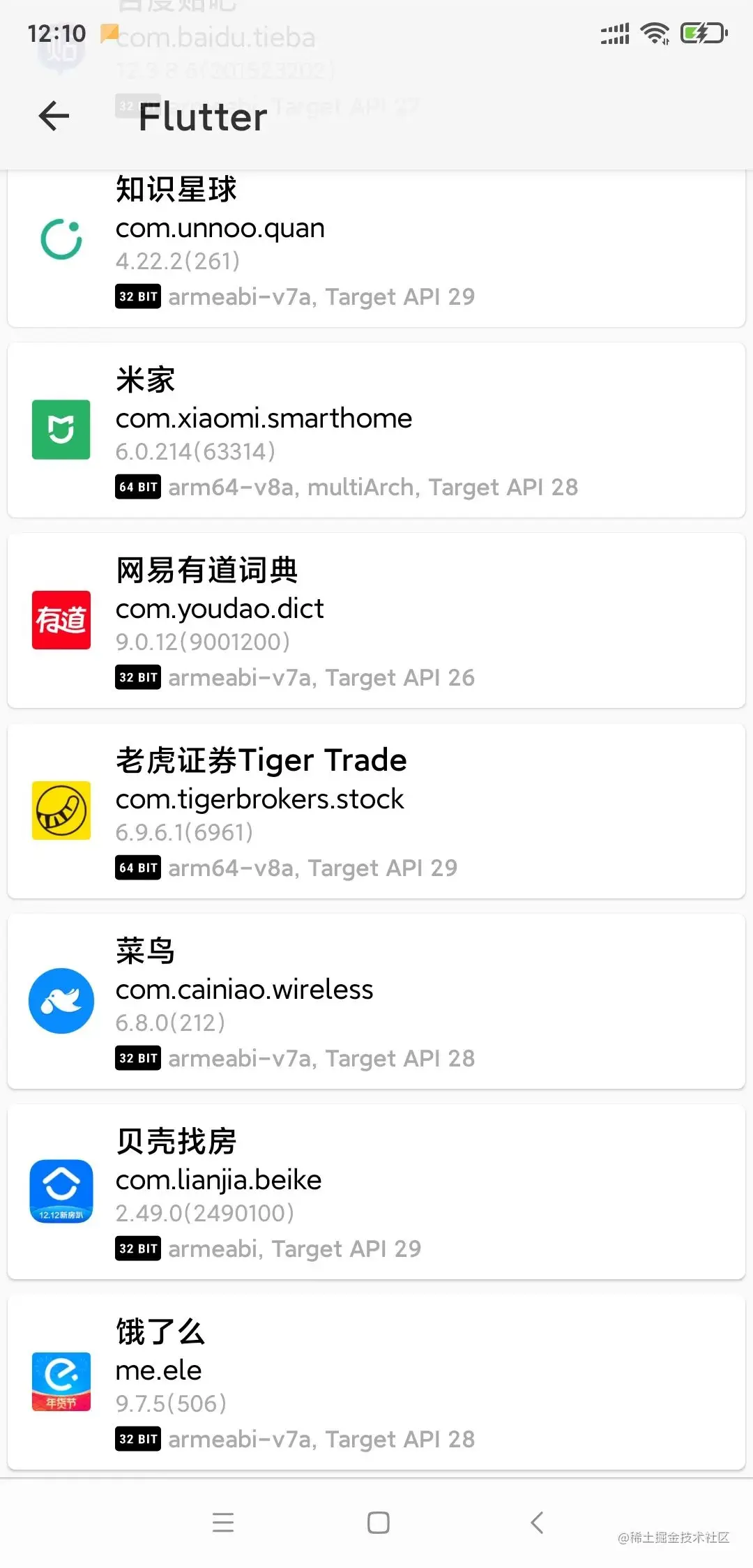Go to the system home screen
The width and height of the screenshot is (753, 1568).
click(x=378, y=1522)
